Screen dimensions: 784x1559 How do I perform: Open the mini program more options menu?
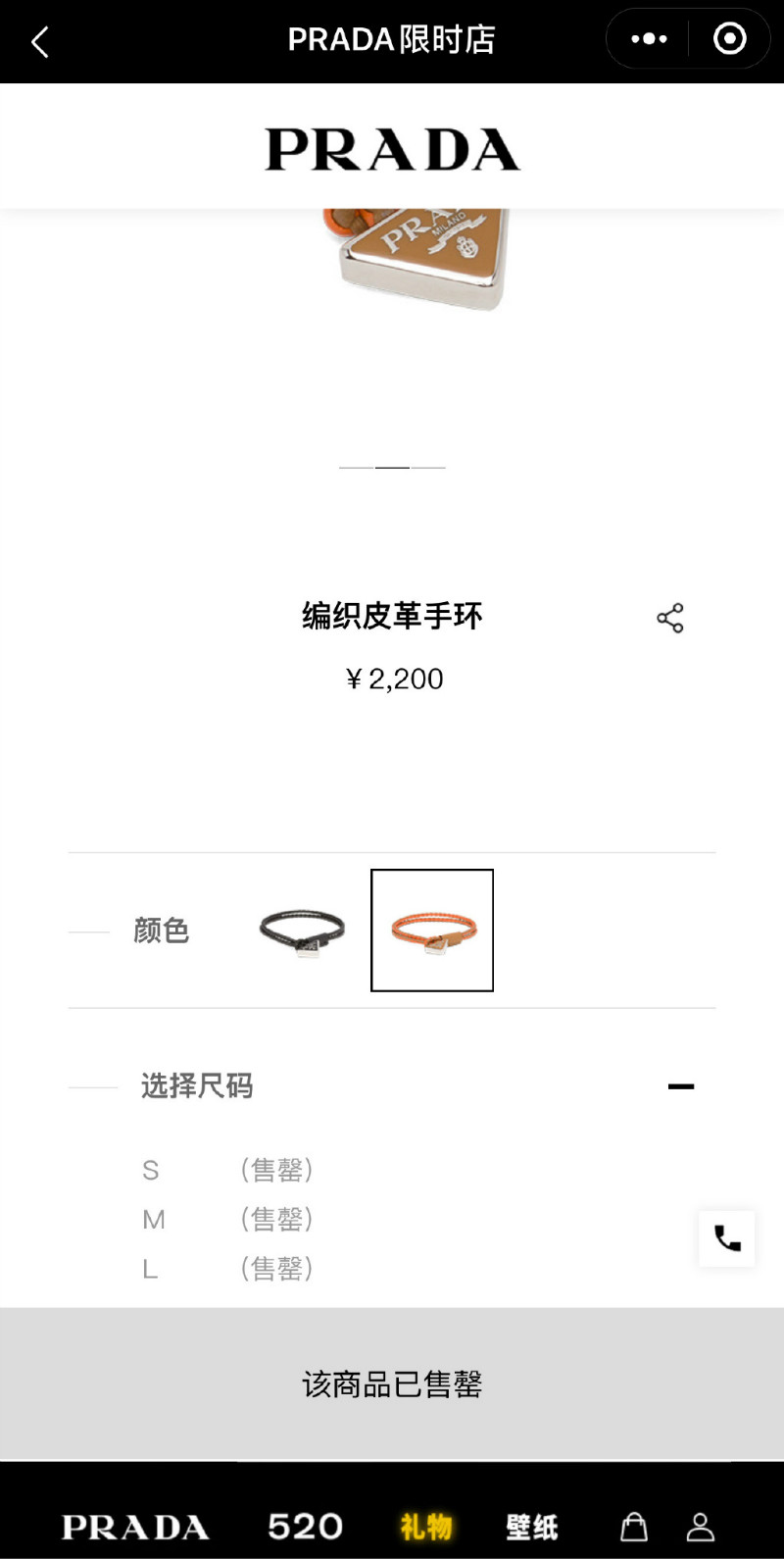click(649, 39)
